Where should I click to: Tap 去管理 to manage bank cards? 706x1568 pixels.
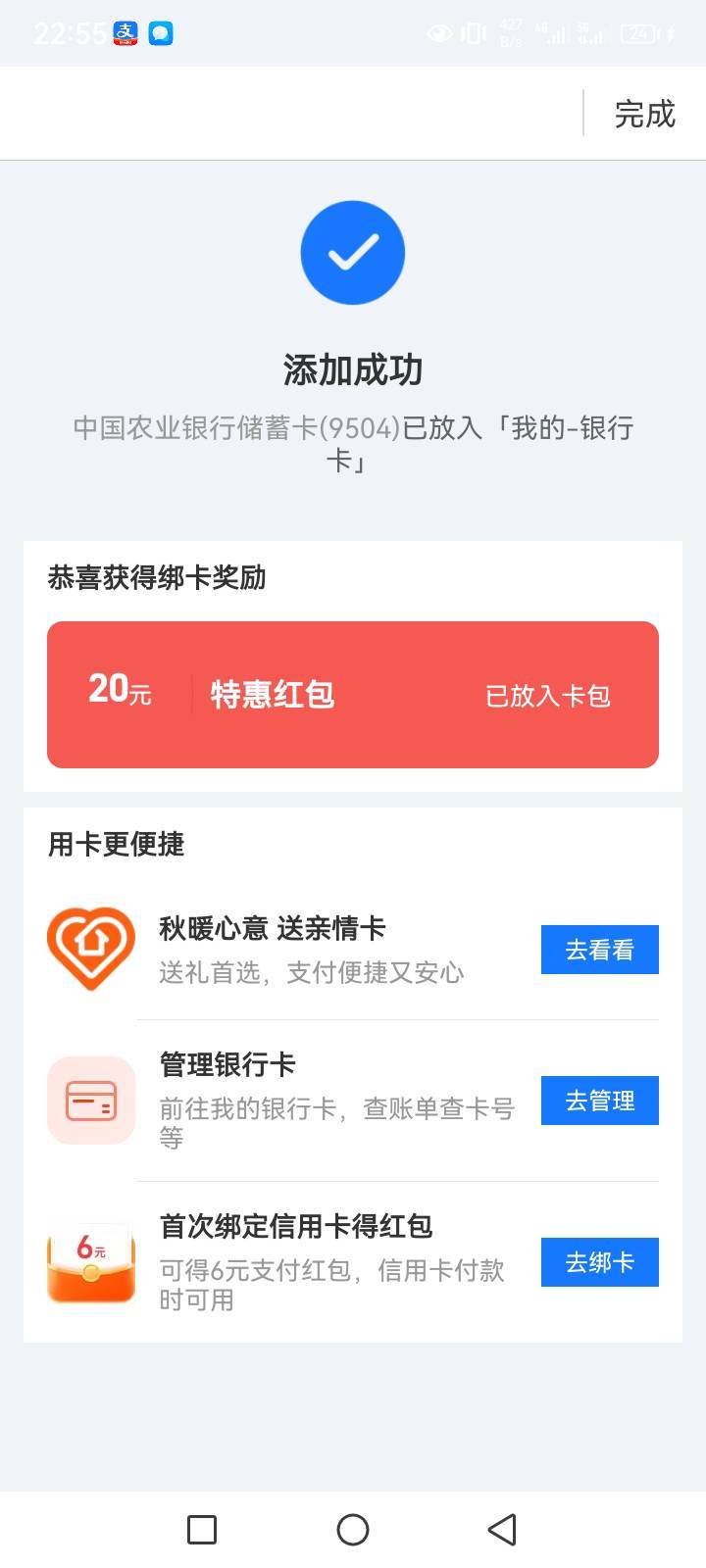coord(599,1101)
